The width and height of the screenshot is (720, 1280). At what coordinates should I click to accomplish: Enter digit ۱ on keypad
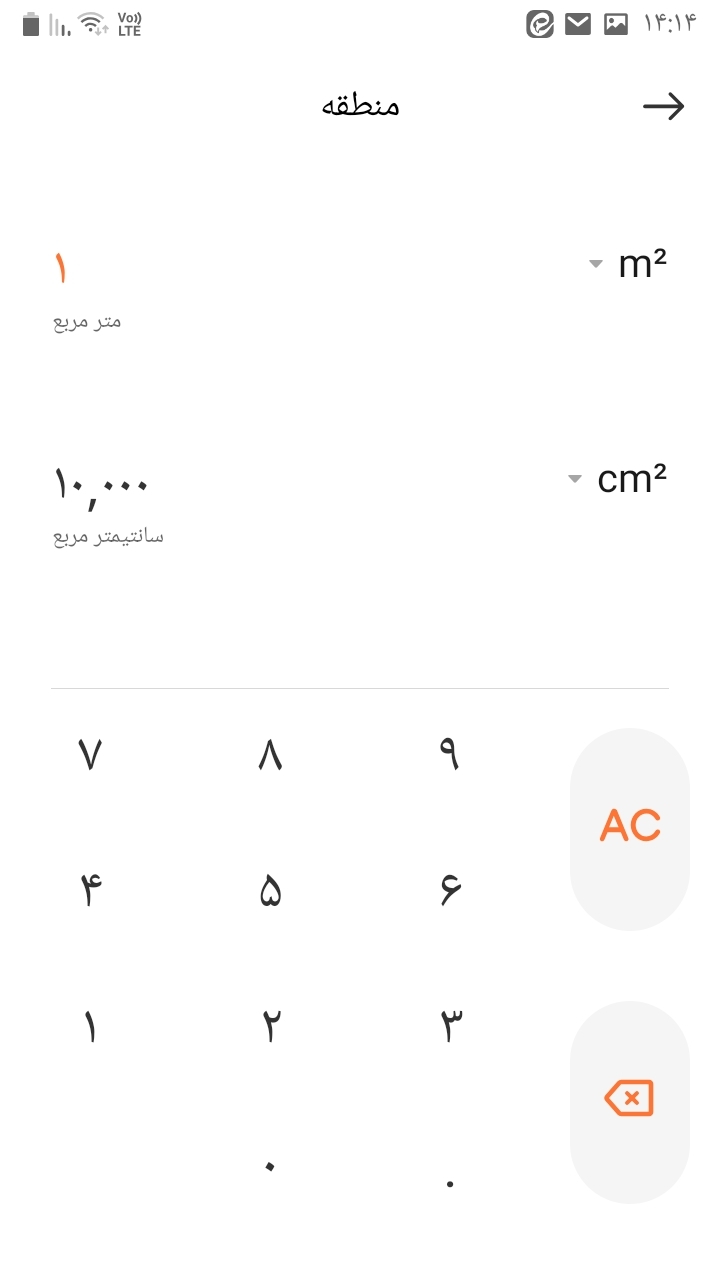click(90, 1027)
